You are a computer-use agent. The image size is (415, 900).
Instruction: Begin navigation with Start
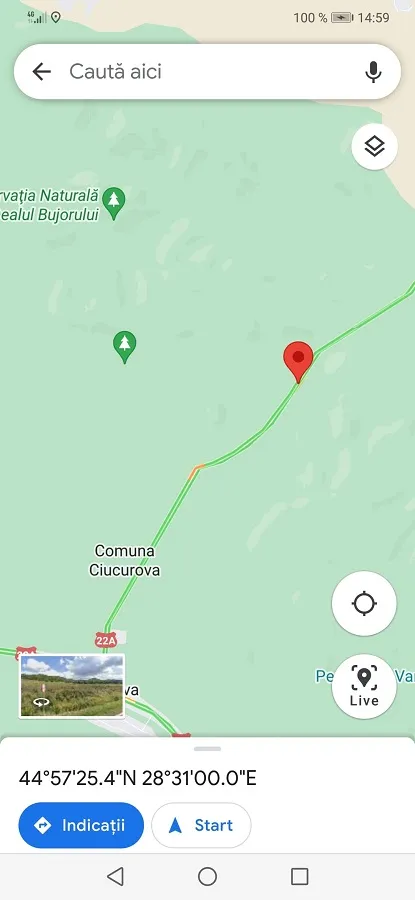pos(201,825)
